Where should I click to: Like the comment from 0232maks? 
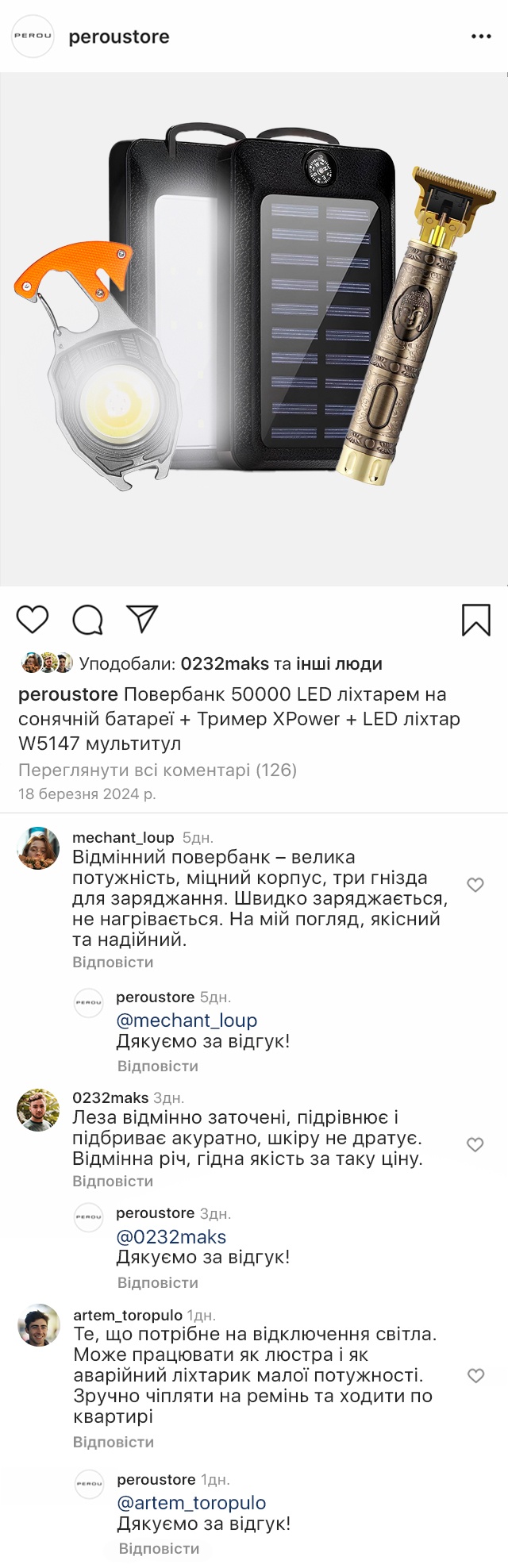[x=475, y=1144]
